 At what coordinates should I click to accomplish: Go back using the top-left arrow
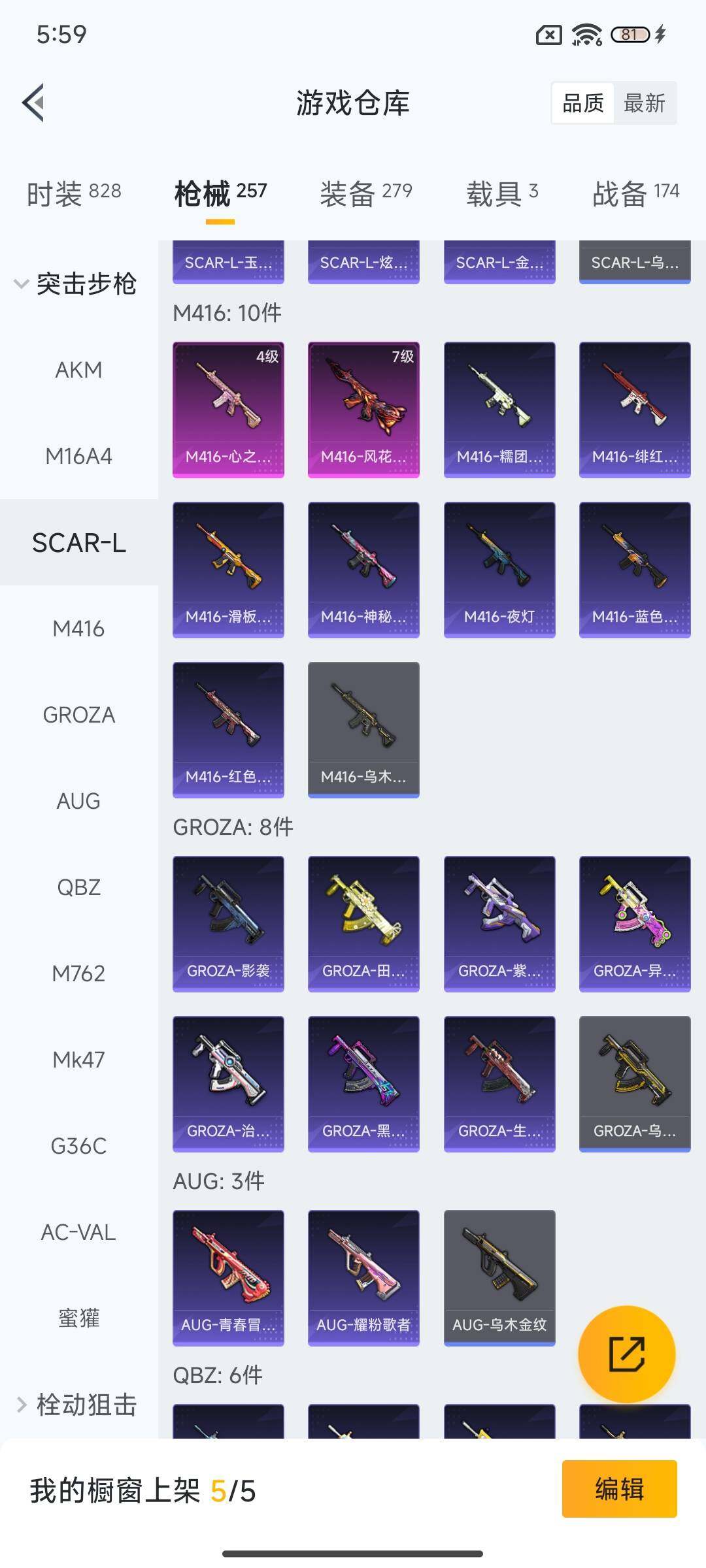pos(34,103)
